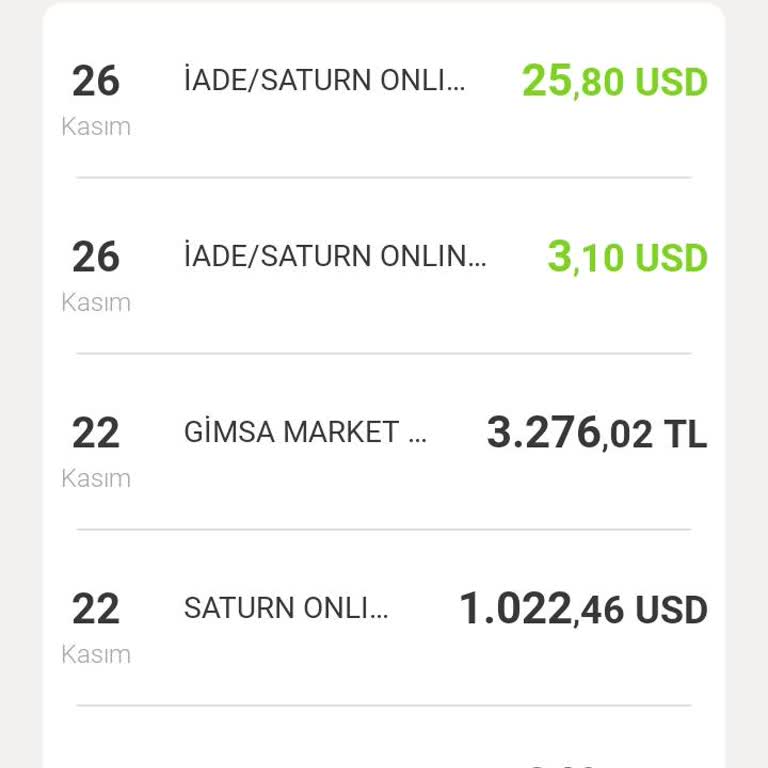
Task: View the GİMSA MARKET transaction details
Action: (384, 442)
